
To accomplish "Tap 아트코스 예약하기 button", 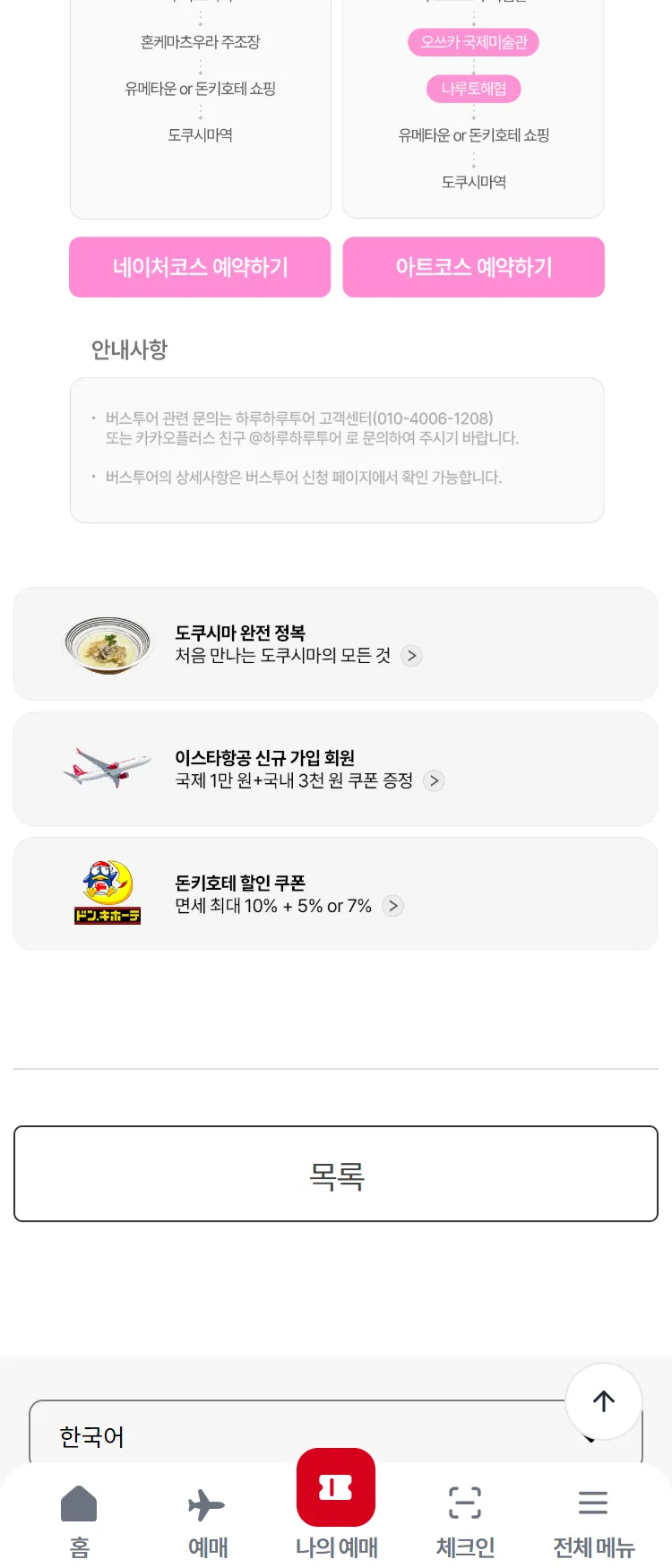I will click(473, 267).
